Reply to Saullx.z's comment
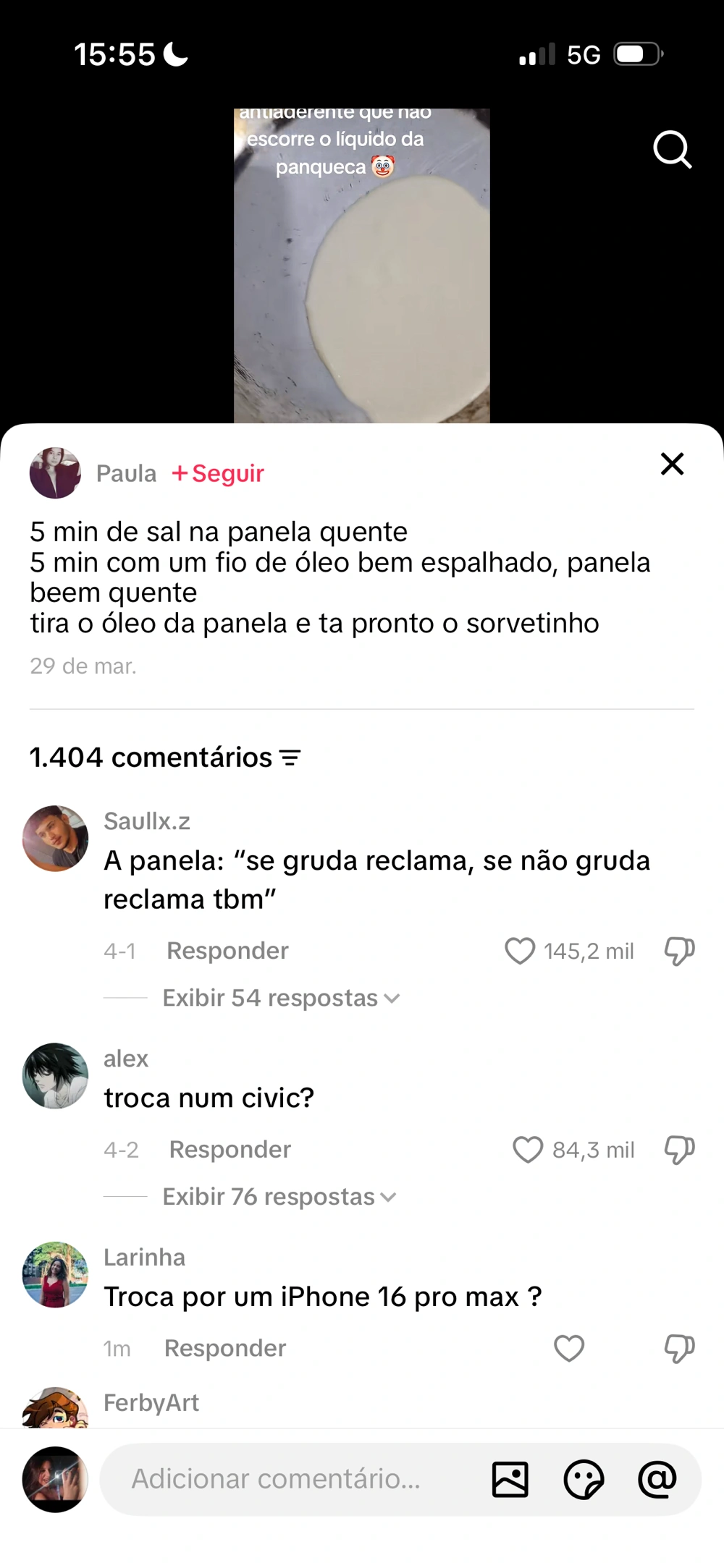This screenshot has width=724, height=1568. tap(227, 951)
